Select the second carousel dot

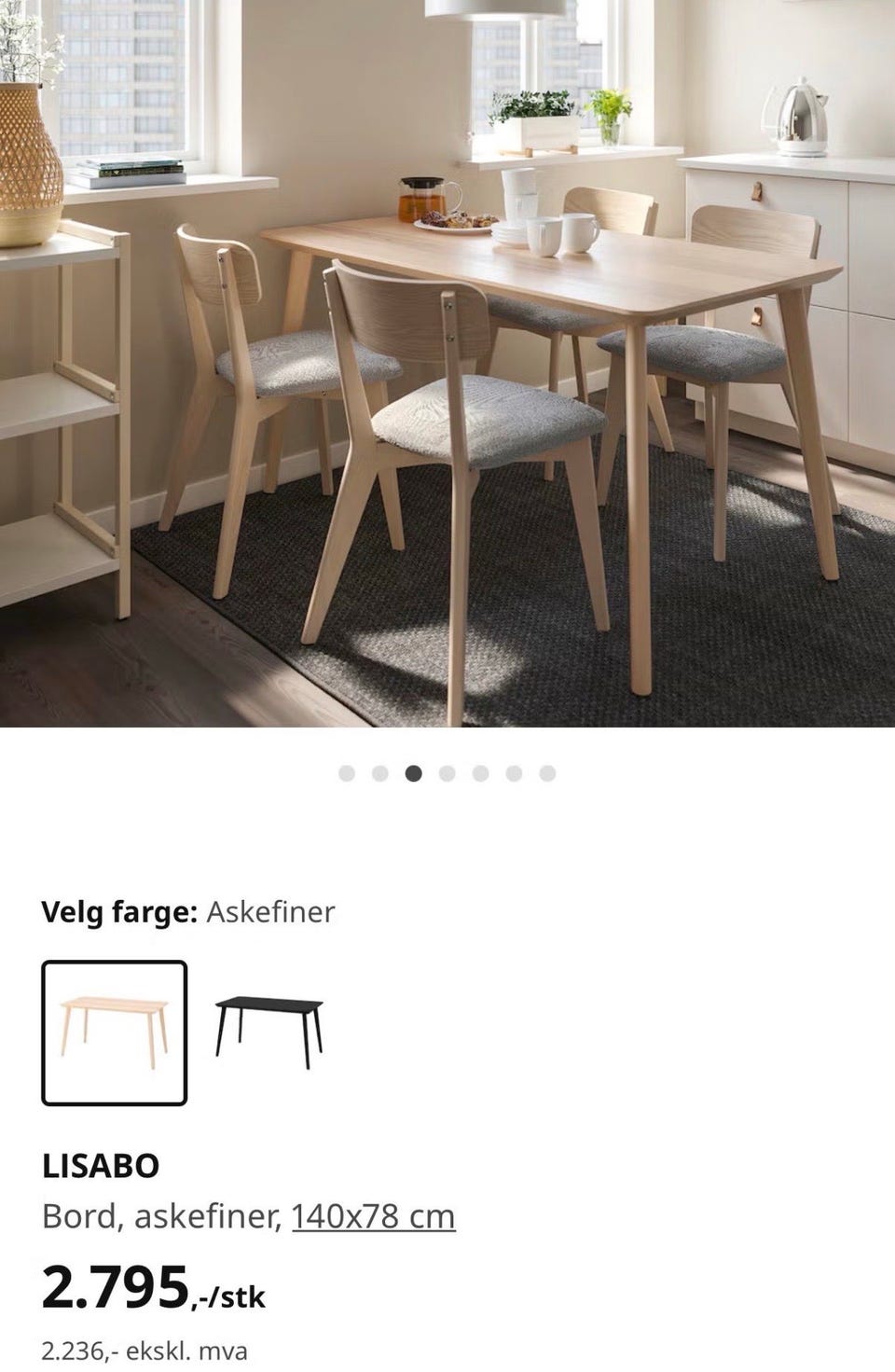coord(381,773)
